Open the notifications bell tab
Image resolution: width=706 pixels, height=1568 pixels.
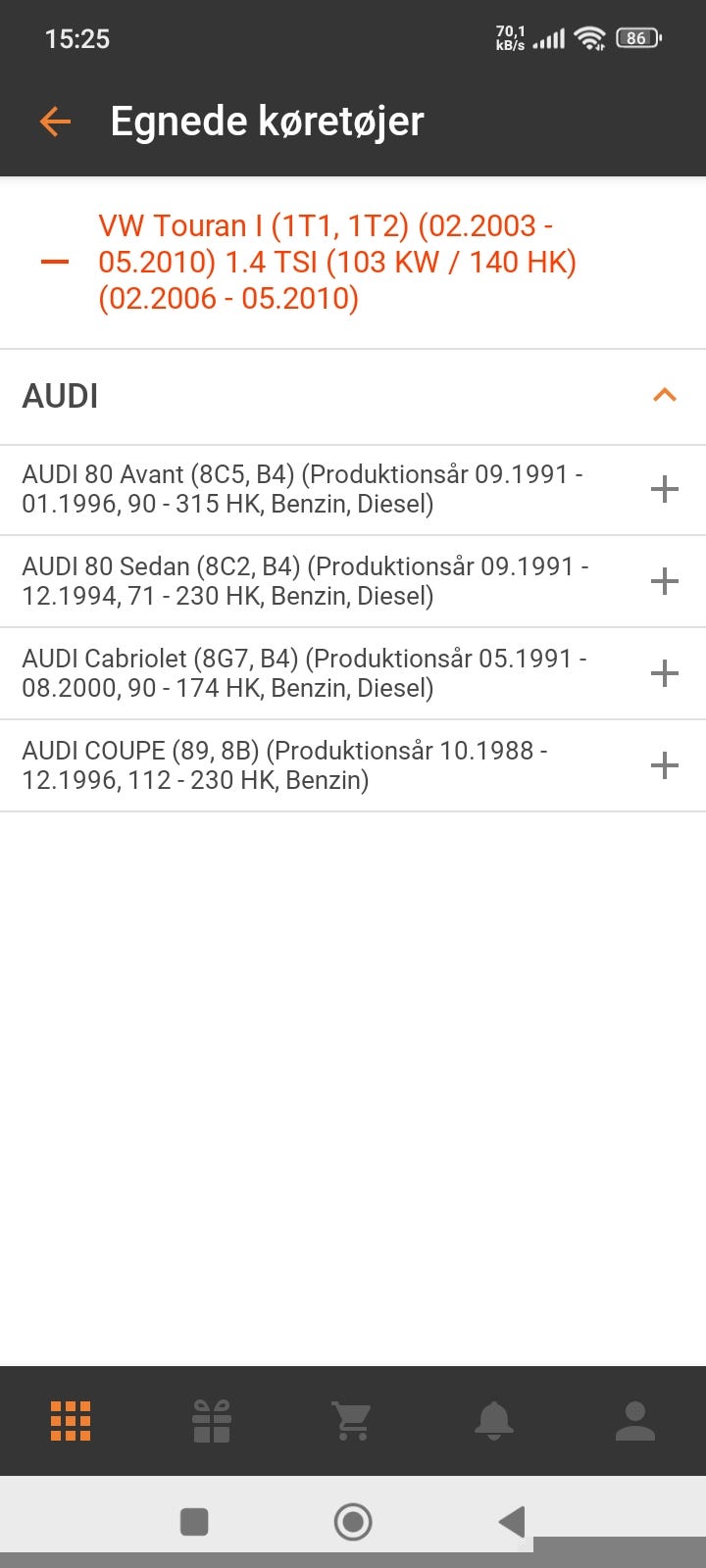493,1421
